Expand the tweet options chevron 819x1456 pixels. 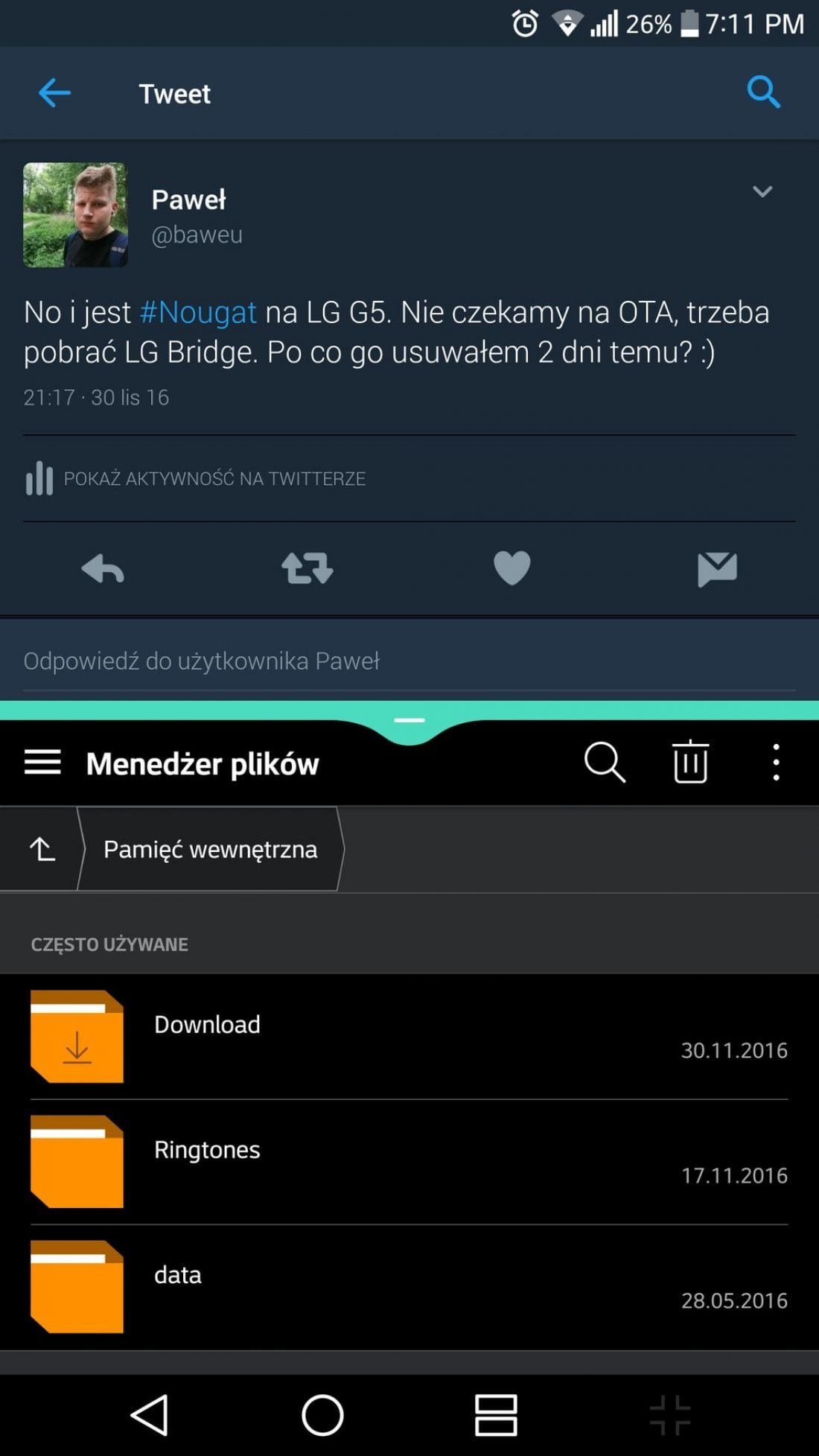point(762,192)
